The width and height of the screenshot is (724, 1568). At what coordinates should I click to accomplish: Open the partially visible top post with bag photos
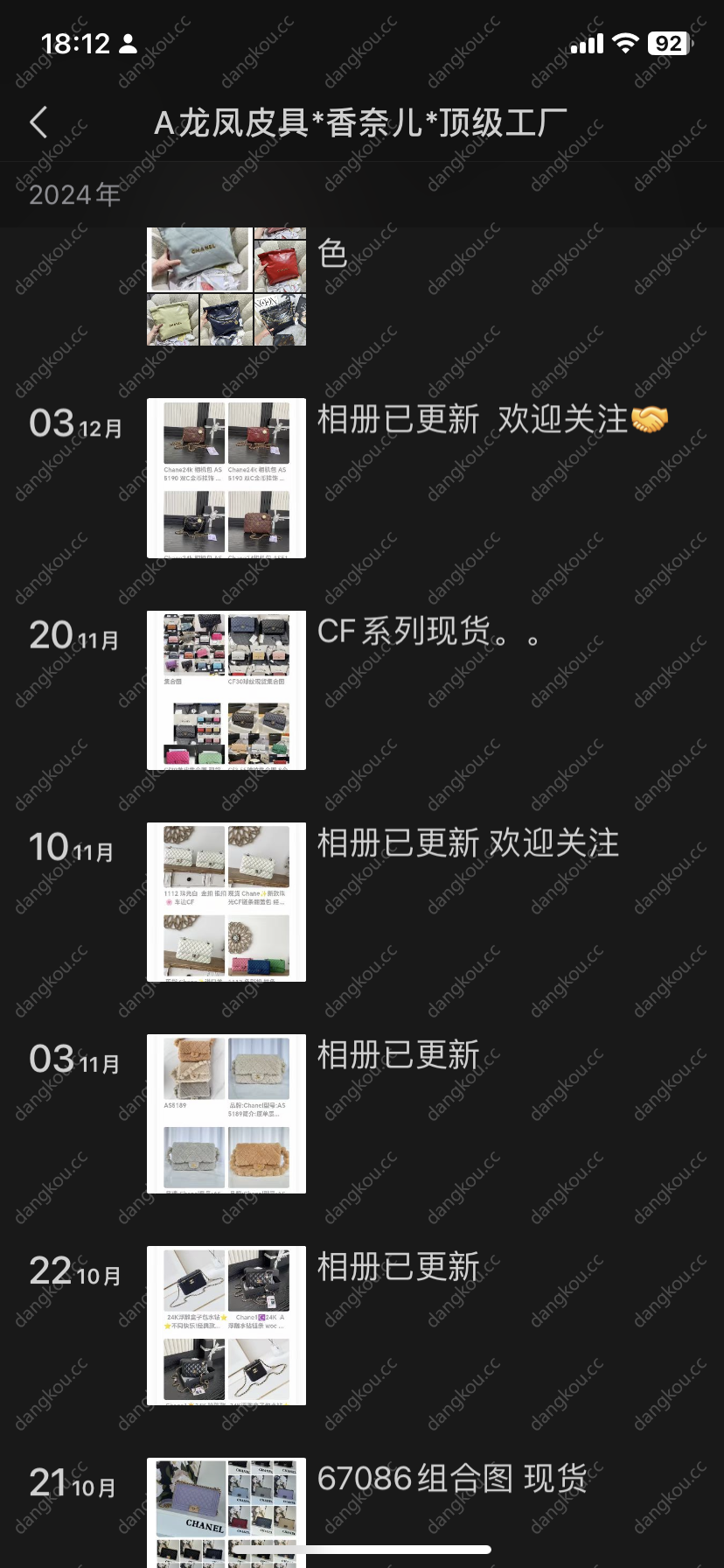click(x=226, y=286)
